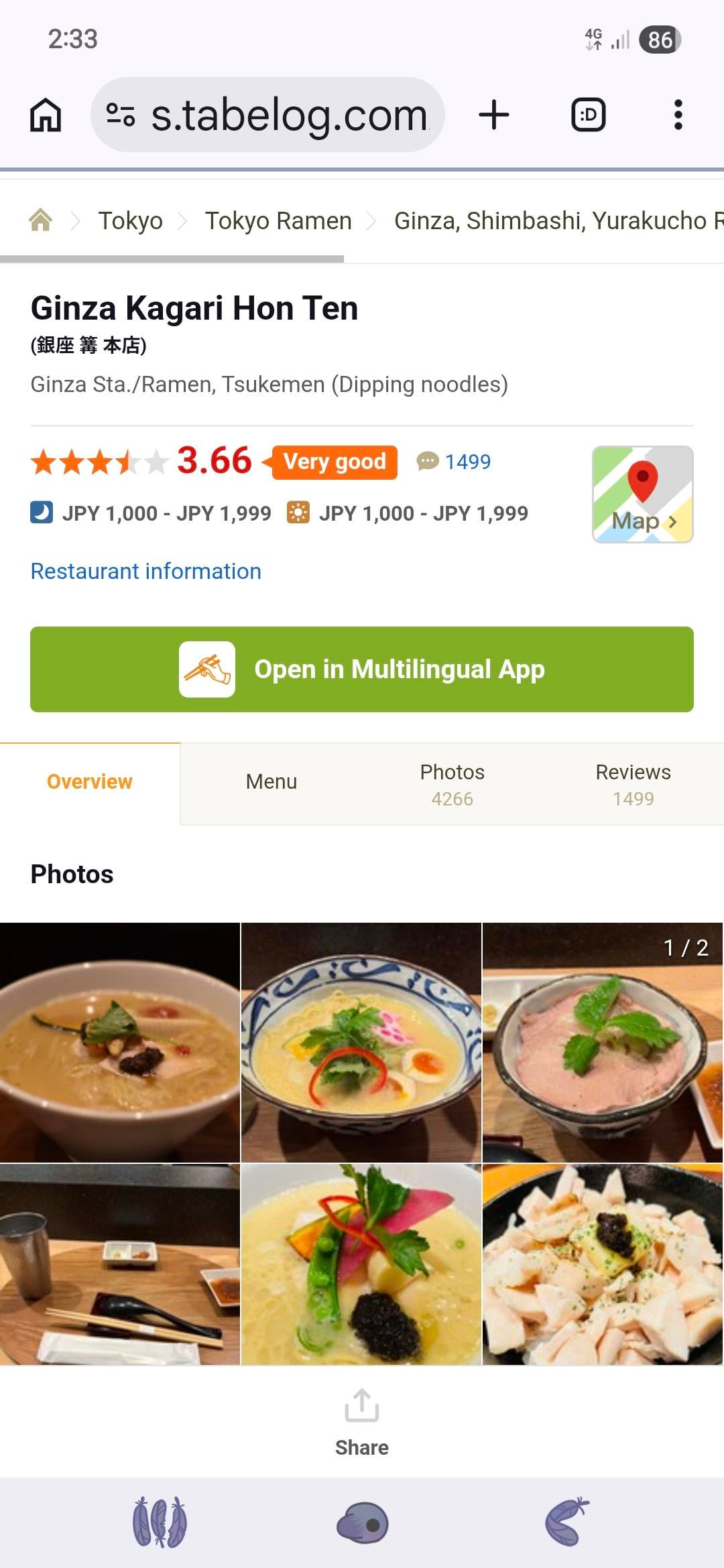Open a new browser tab
The image size is (724, 1568).
click(x=494, y=115)
